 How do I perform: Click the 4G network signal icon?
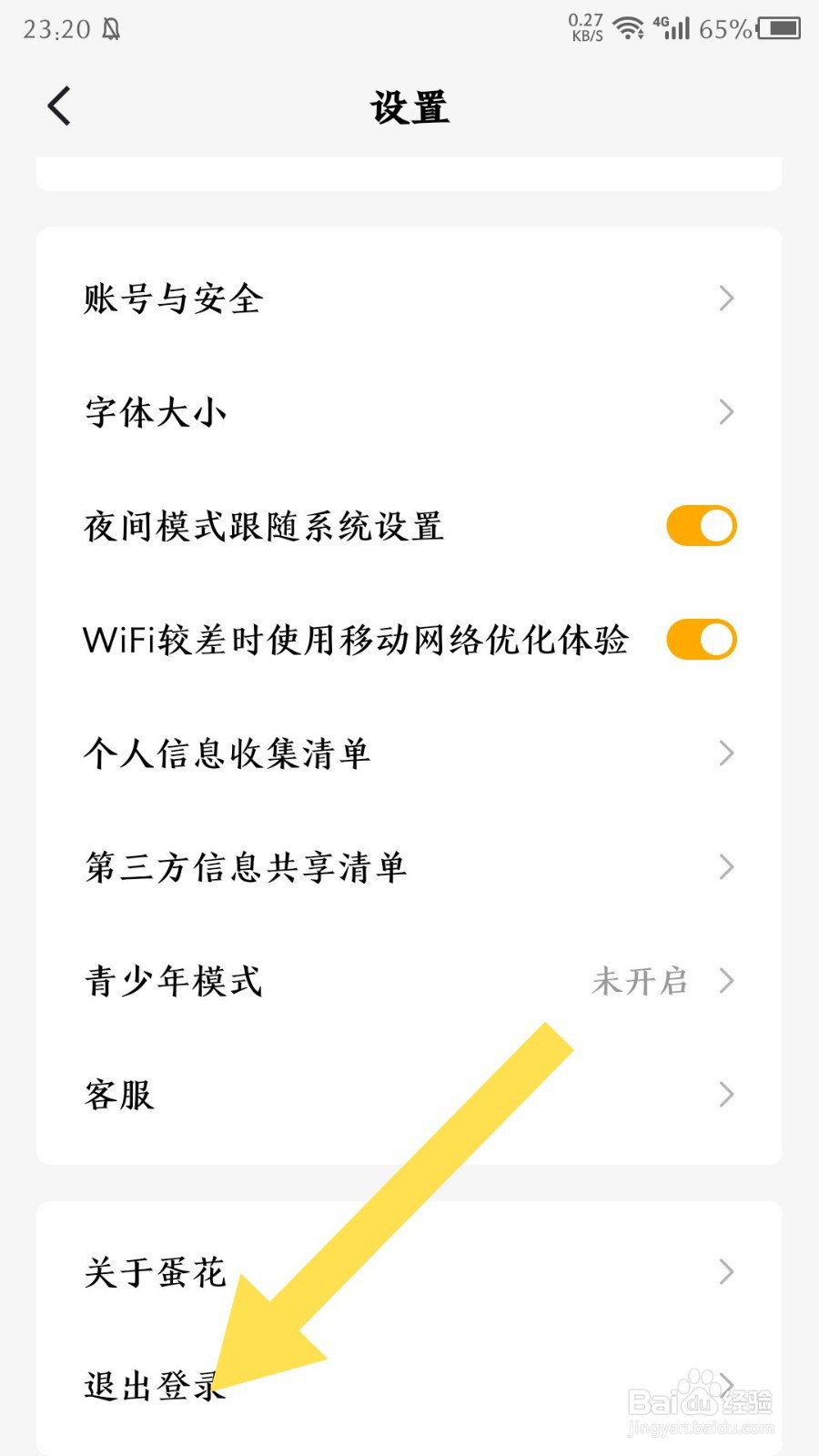tap(675, 27)
